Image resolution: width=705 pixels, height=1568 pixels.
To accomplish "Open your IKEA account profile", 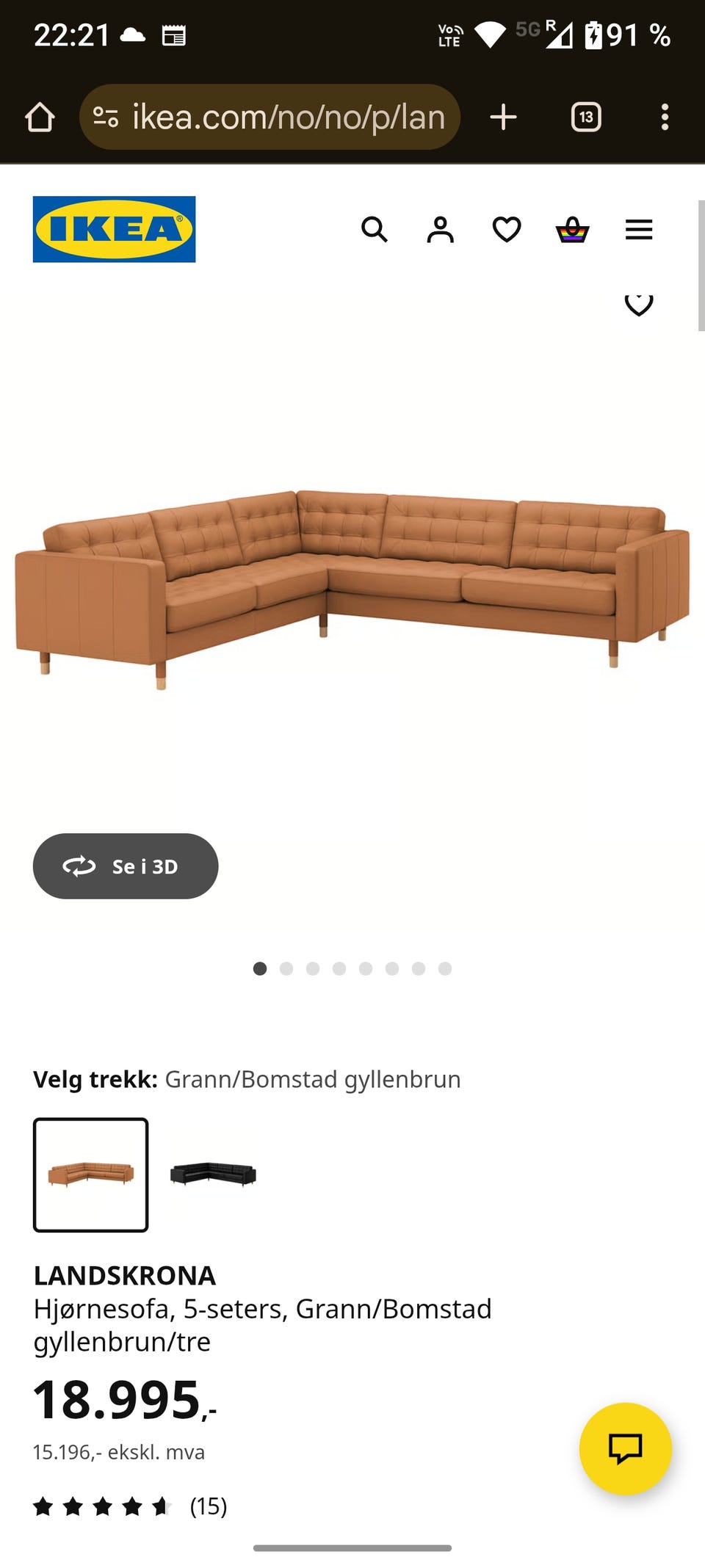I will click(x=439, y=230).
